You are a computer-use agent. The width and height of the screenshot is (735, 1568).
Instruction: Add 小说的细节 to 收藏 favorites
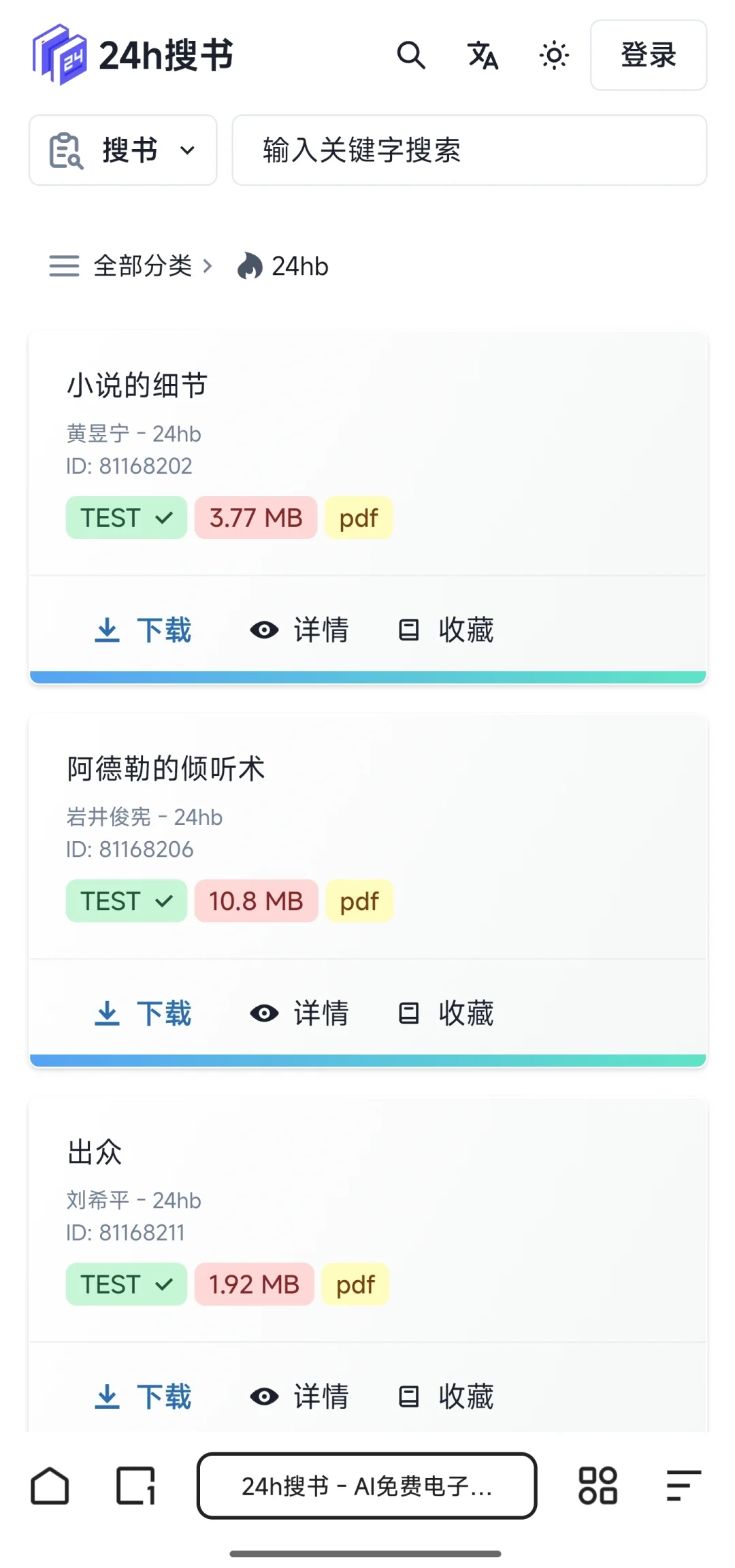click(x=446, y=630)
